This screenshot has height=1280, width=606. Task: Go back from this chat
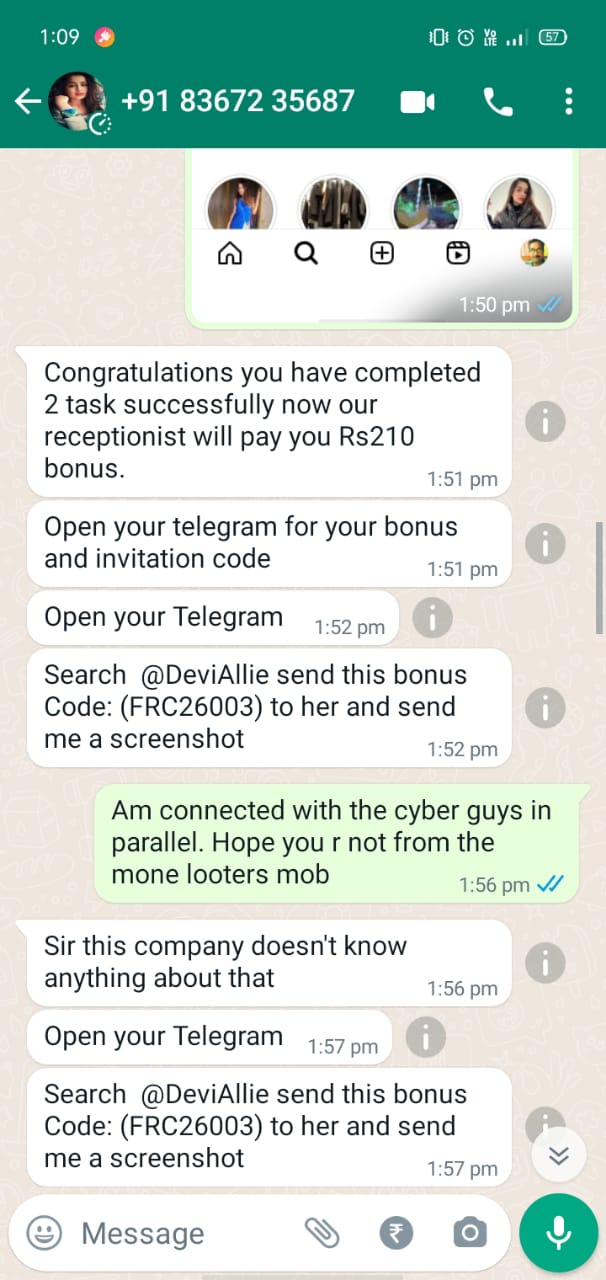27,101
